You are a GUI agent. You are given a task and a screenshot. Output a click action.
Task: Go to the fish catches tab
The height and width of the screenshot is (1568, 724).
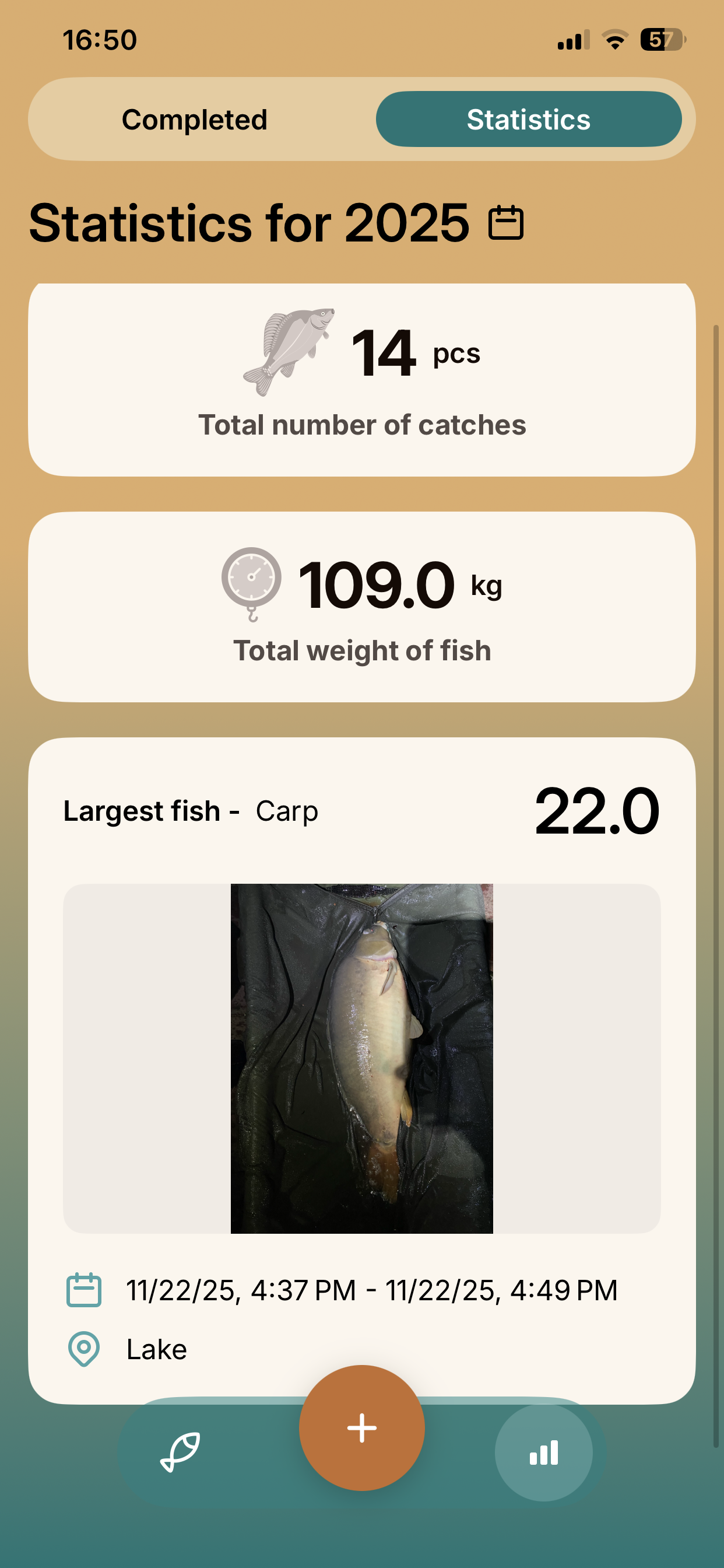coord(180,1452)
